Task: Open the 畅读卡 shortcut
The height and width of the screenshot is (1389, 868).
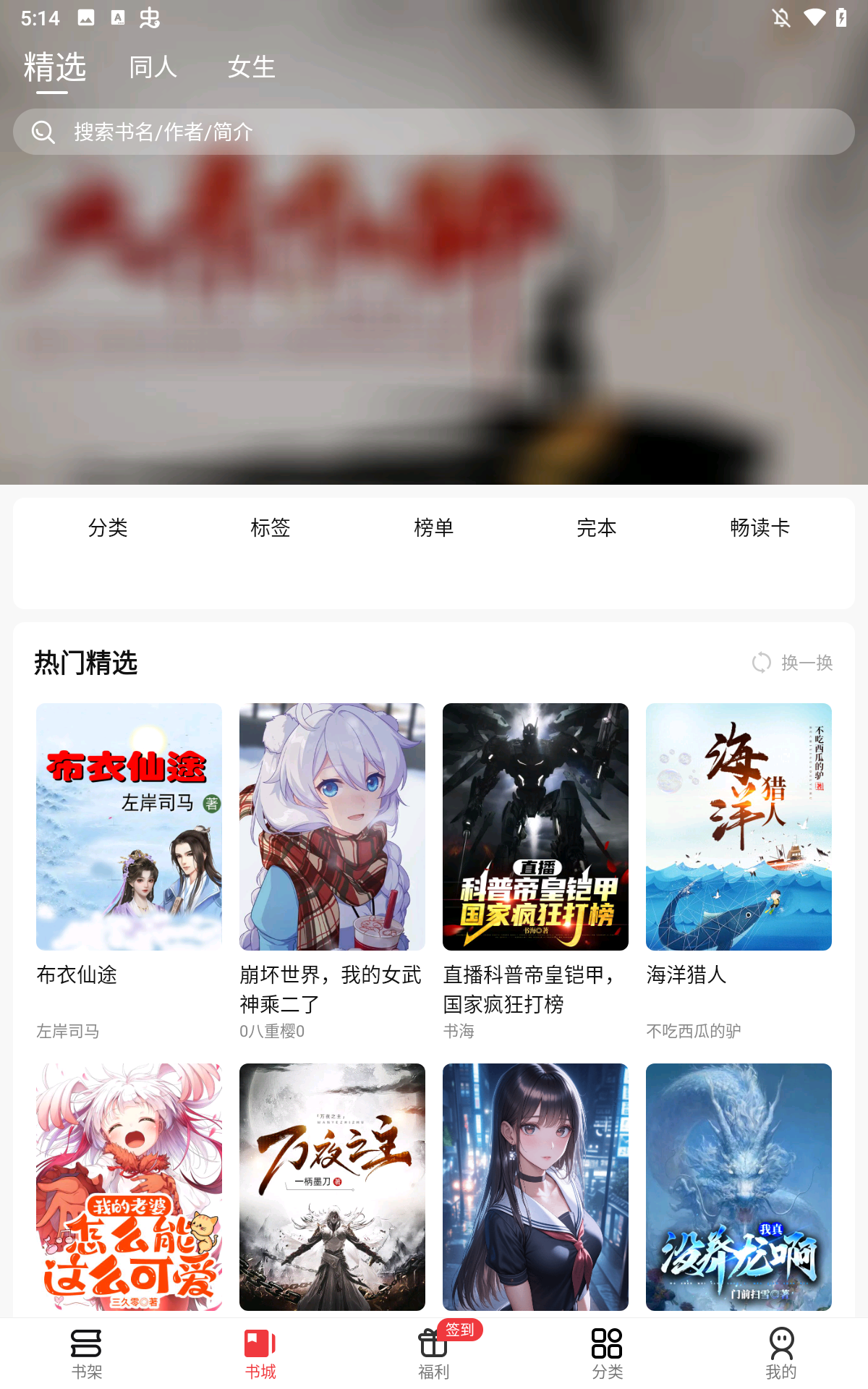Action: point(760,528)
